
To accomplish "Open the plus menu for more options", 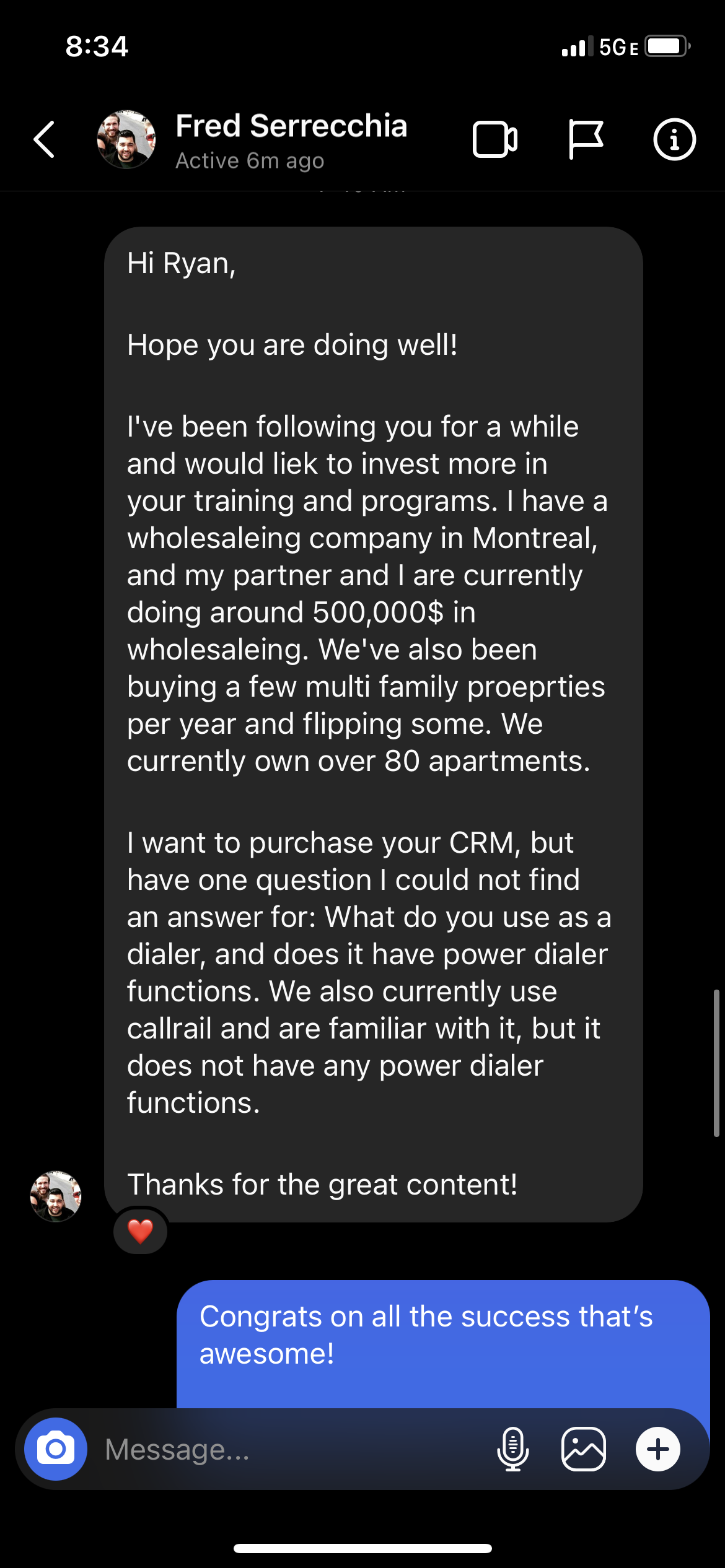I will [x=657, y=1449].
